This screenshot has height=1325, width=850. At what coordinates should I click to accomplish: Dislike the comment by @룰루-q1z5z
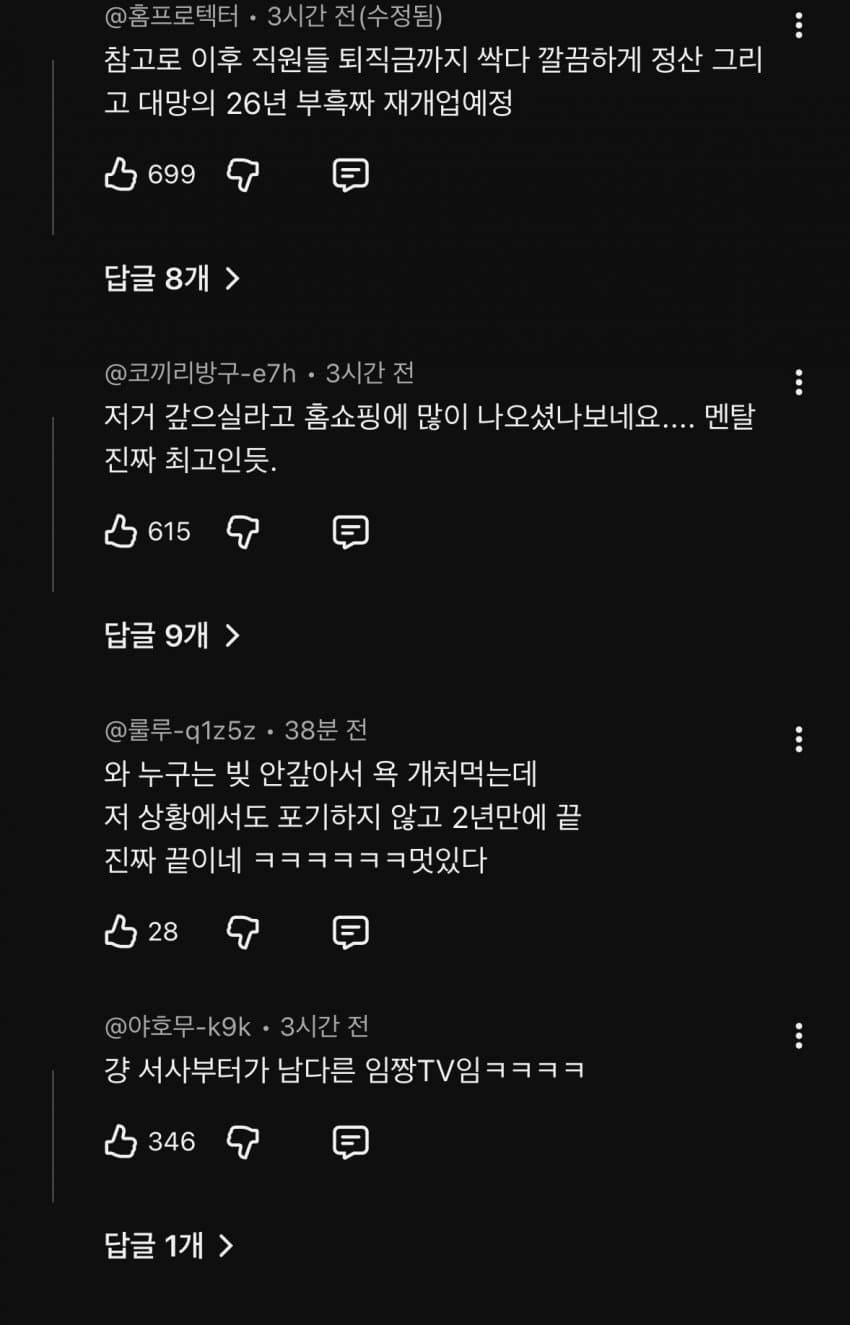click(243, 932)
